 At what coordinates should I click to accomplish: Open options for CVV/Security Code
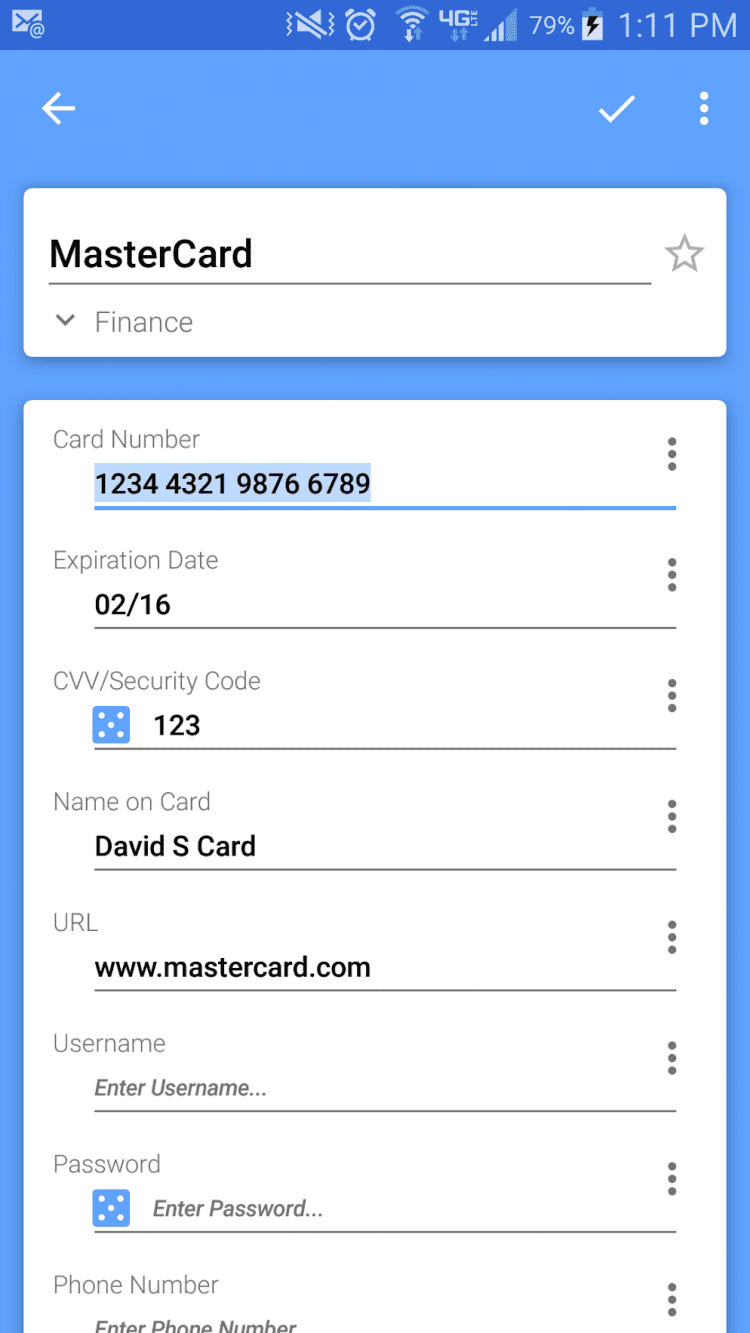(x=672, y=696)
